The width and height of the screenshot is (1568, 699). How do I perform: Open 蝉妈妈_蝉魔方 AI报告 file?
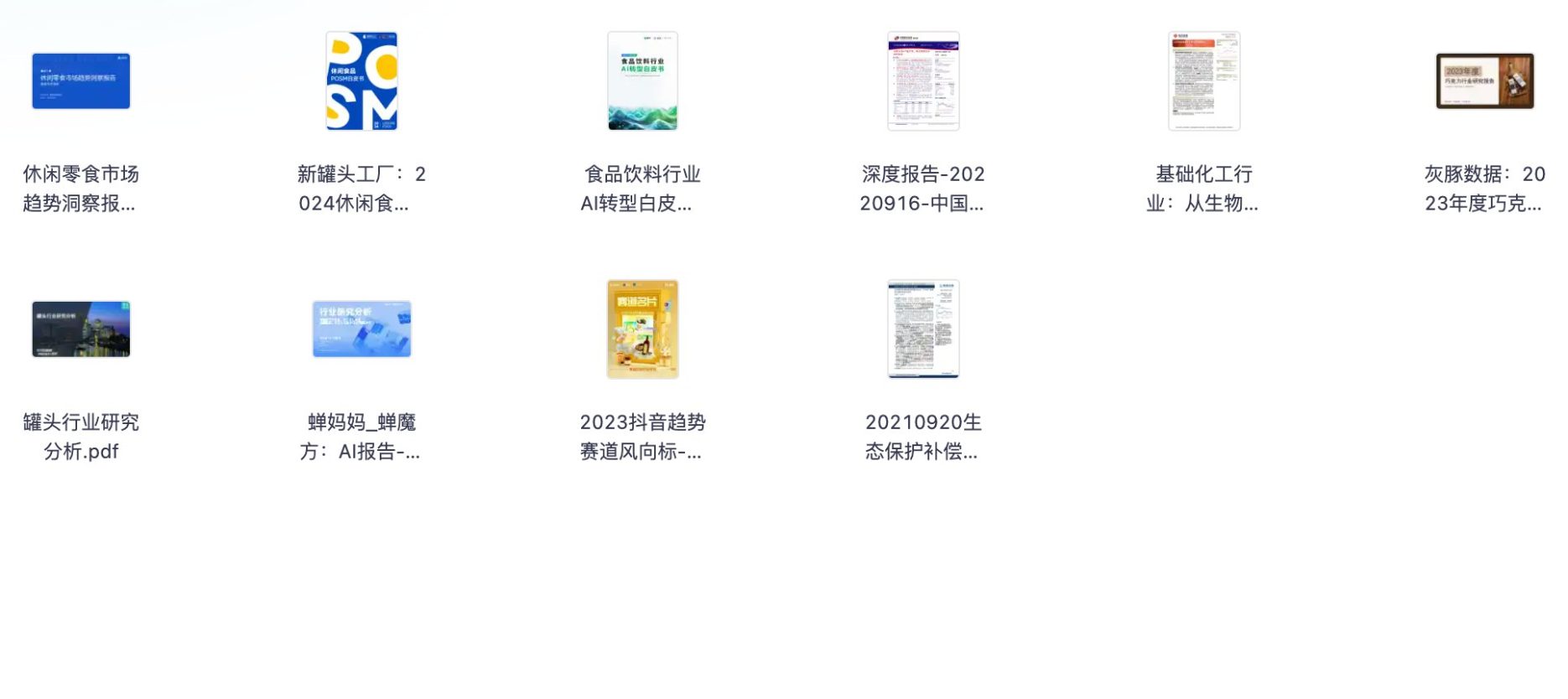pyautogui.click(x=361, y=329)
